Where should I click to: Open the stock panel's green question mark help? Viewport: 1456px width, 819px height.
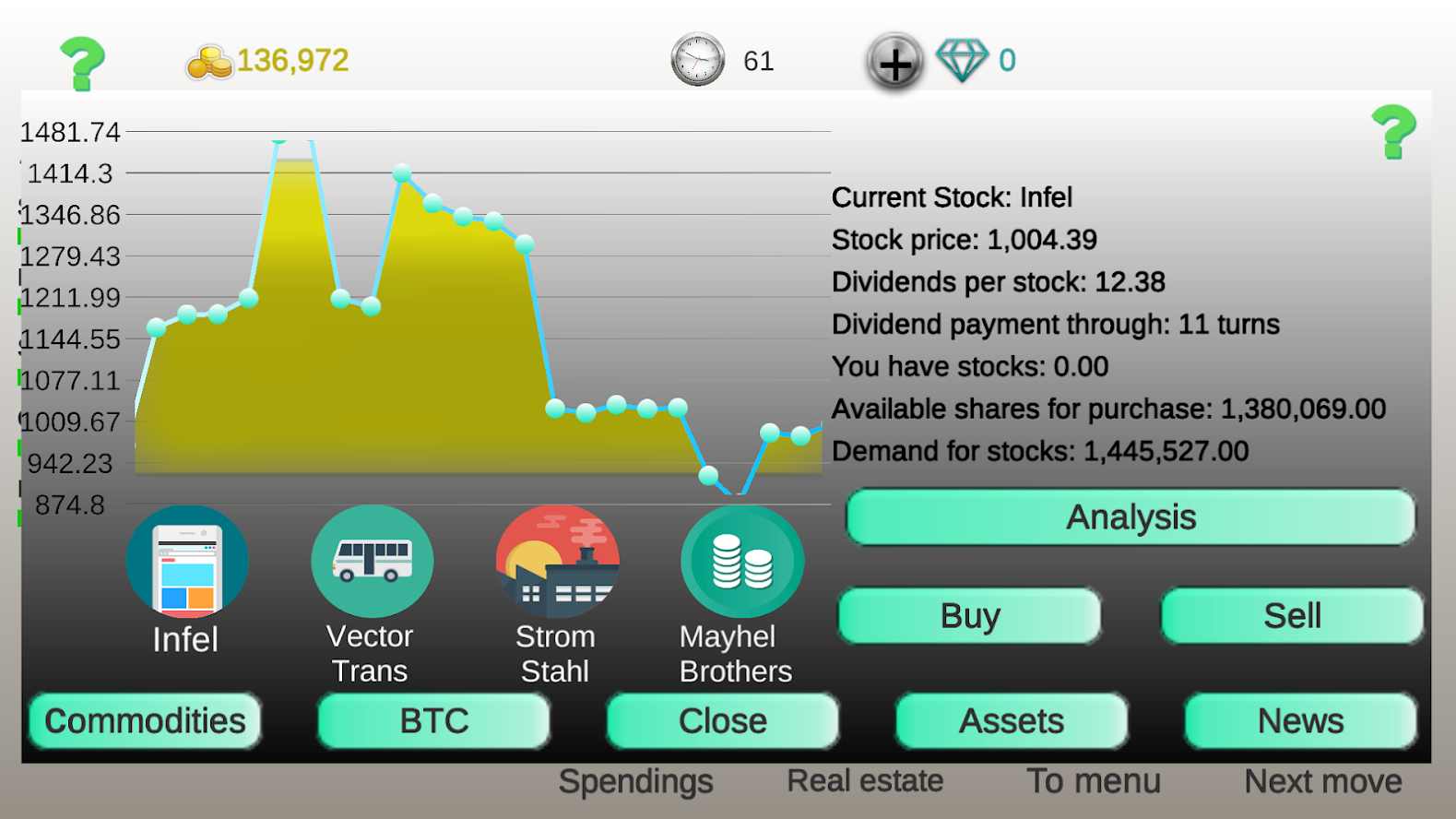[1392, 131]
